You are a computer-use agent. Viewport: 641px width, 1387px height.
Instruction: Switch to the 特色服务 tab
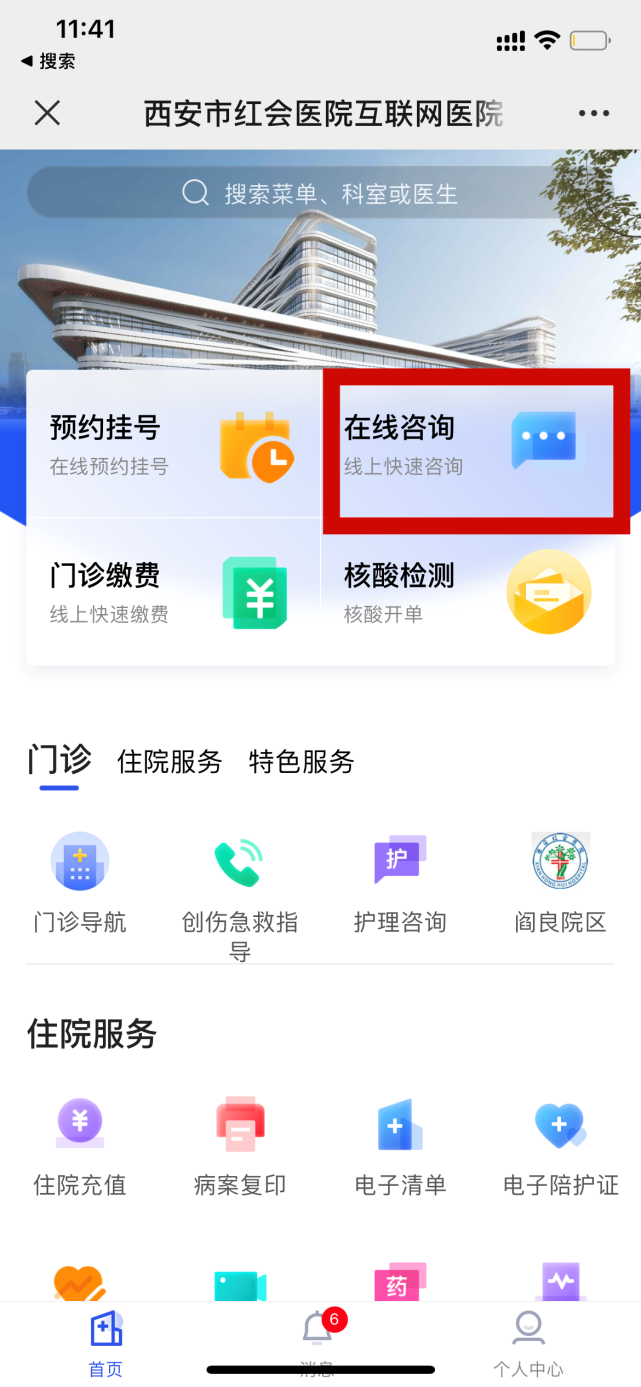(301, 762)
